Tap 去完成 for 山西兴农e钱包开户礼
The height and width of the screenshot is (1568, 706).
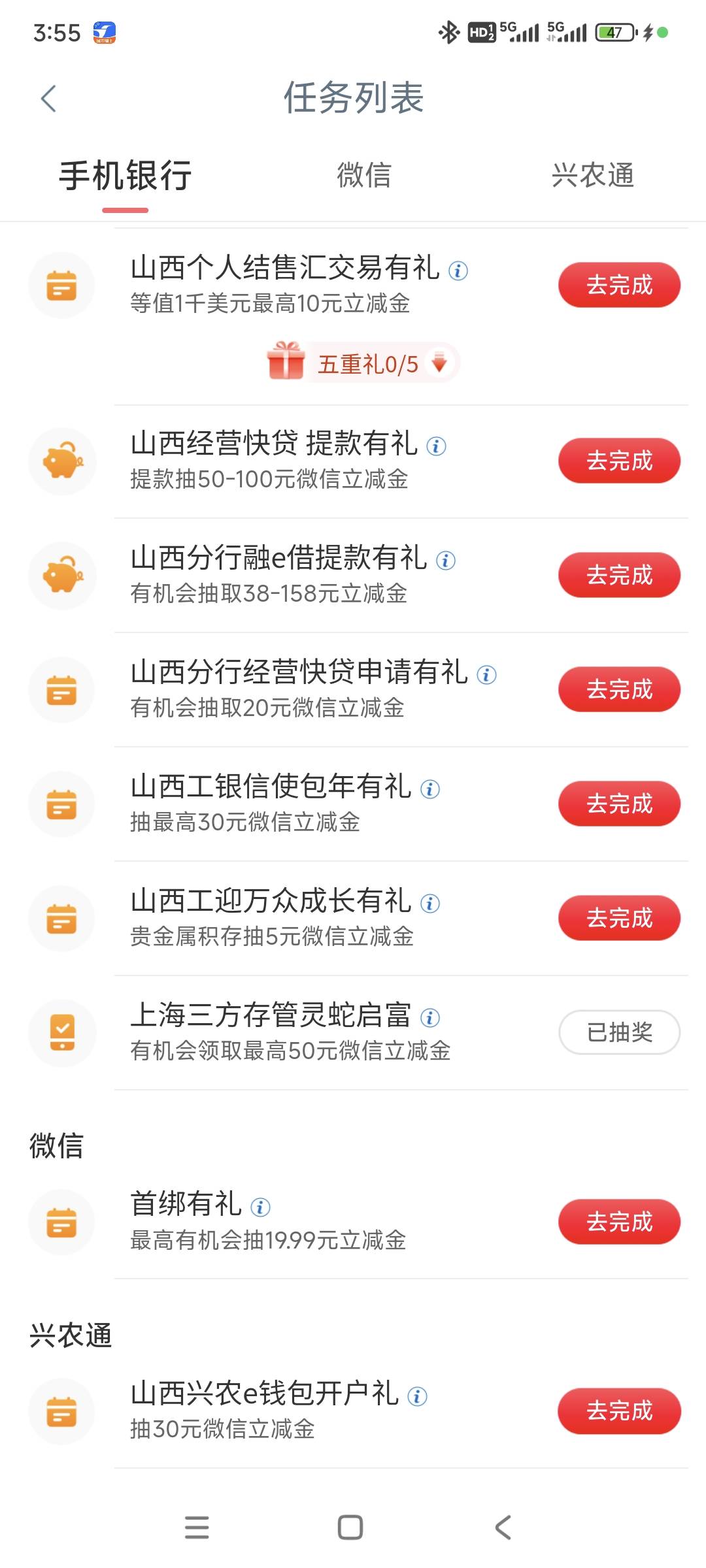(x=619, y=1411)
